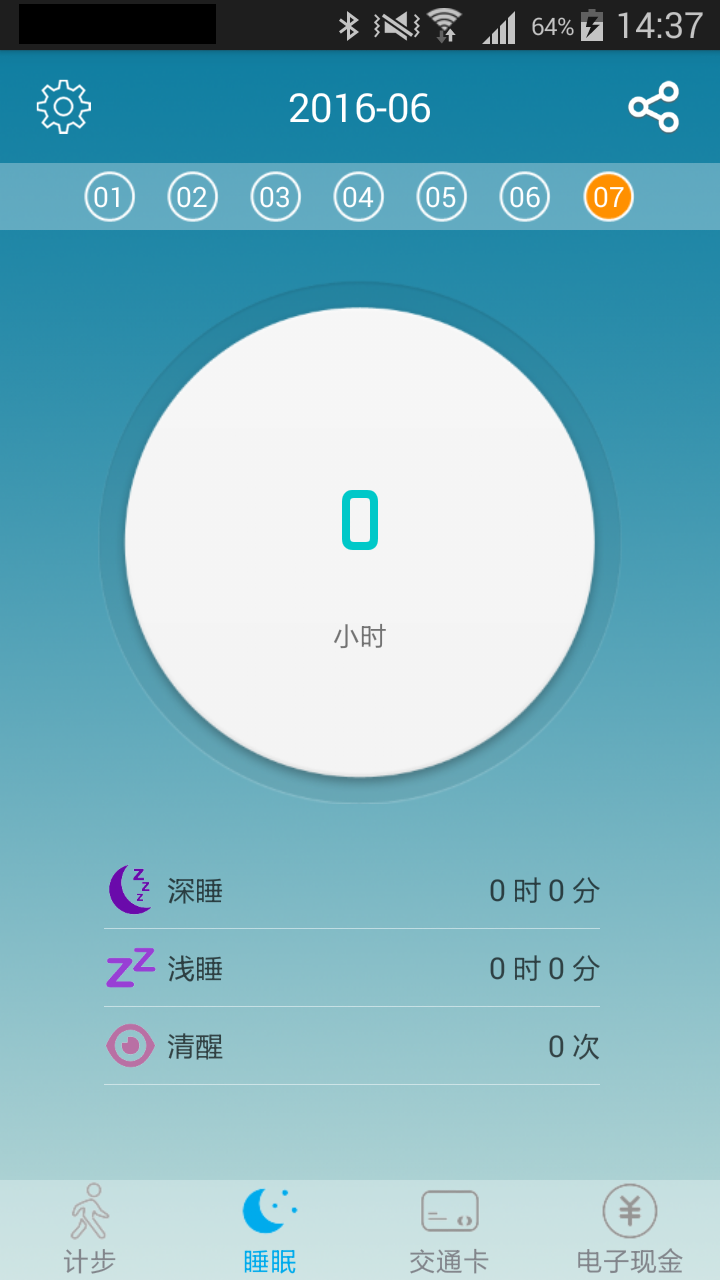Share the sleep data
The width and height of the screenshot is (720, 1280).
pos(654,107)
